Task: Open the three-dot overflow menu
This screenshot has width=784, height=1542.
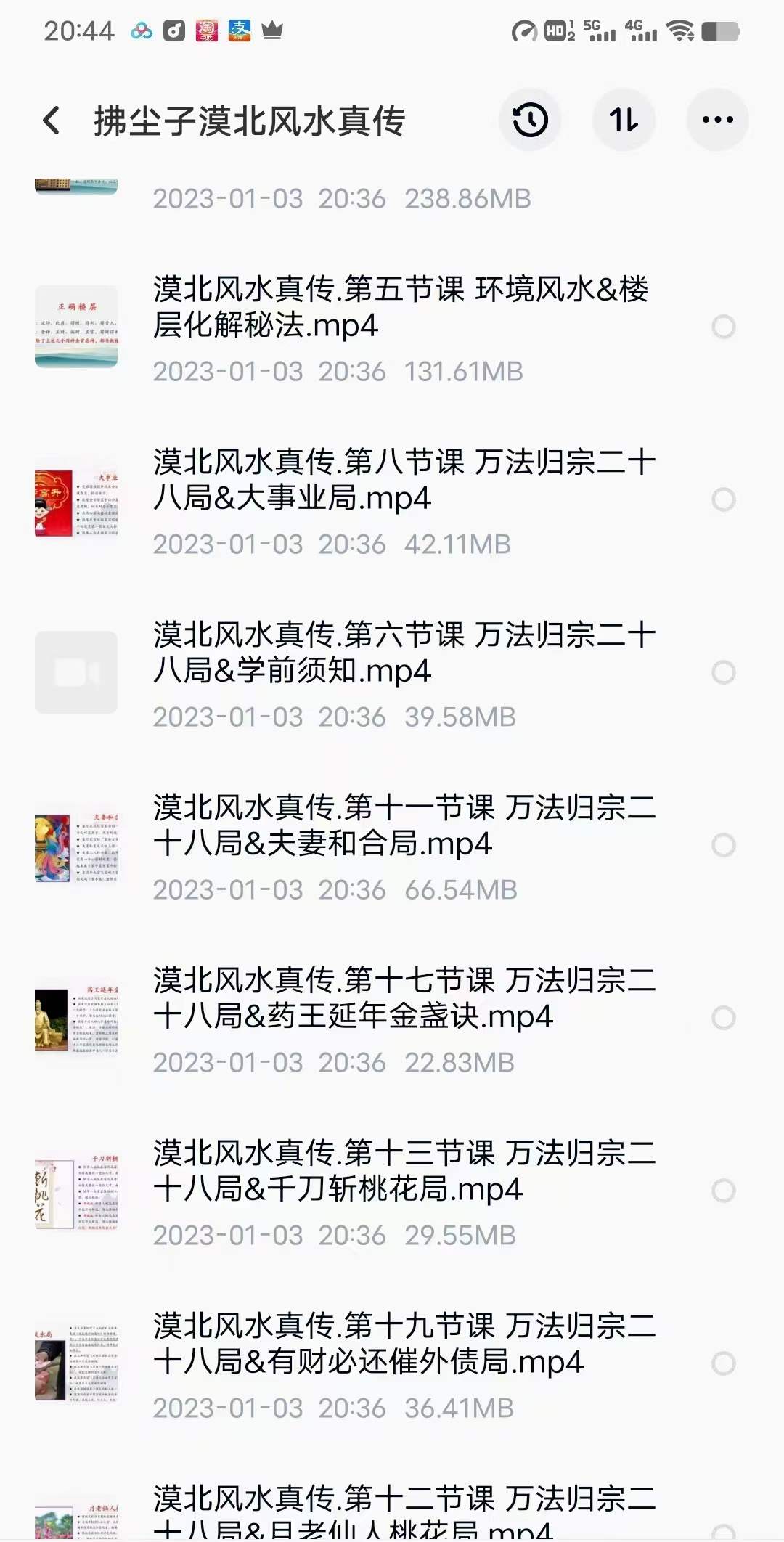Action: pos(717,121)
